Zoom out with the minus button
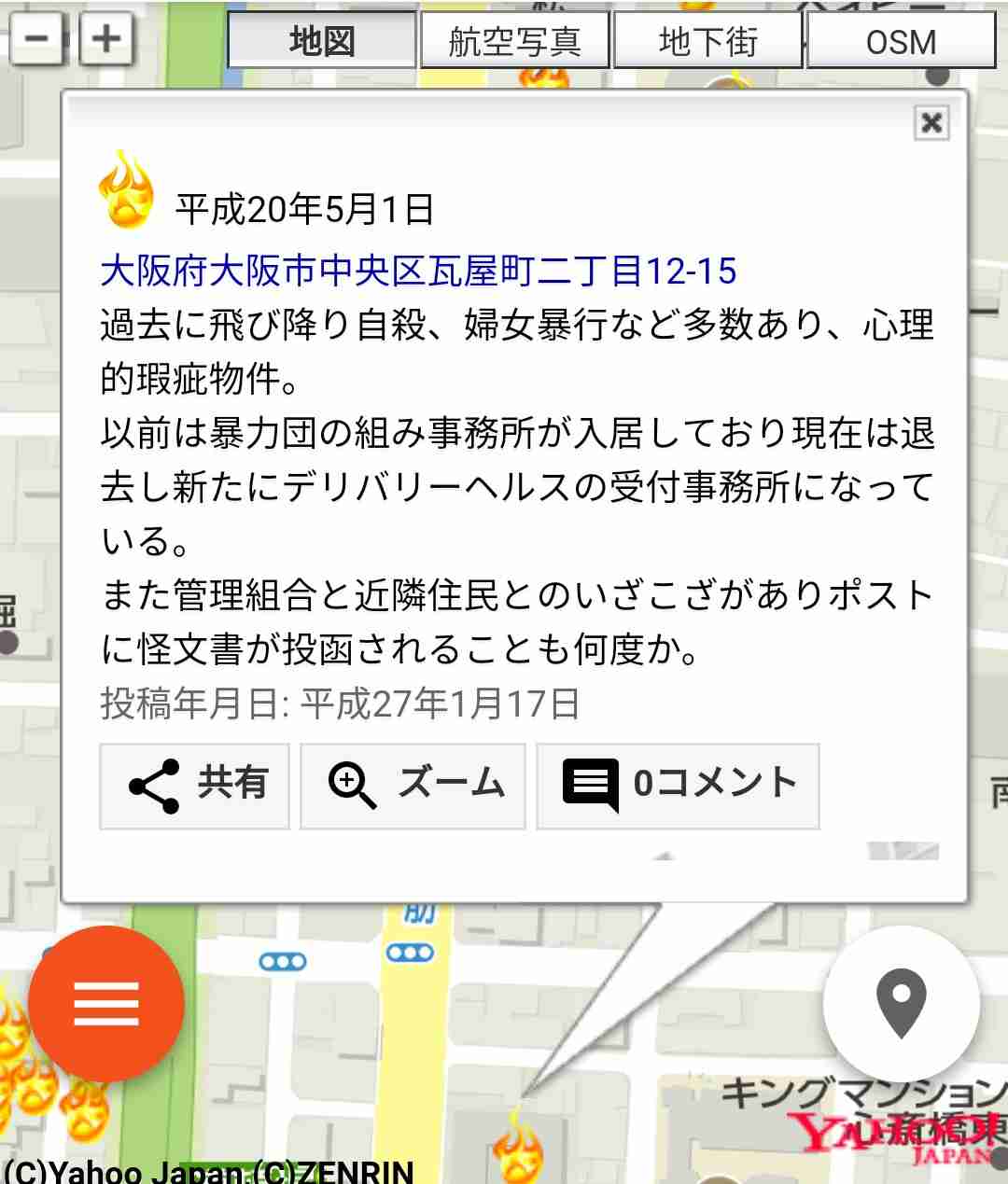Viewport: 1008px width, 1184px height. 35,39
